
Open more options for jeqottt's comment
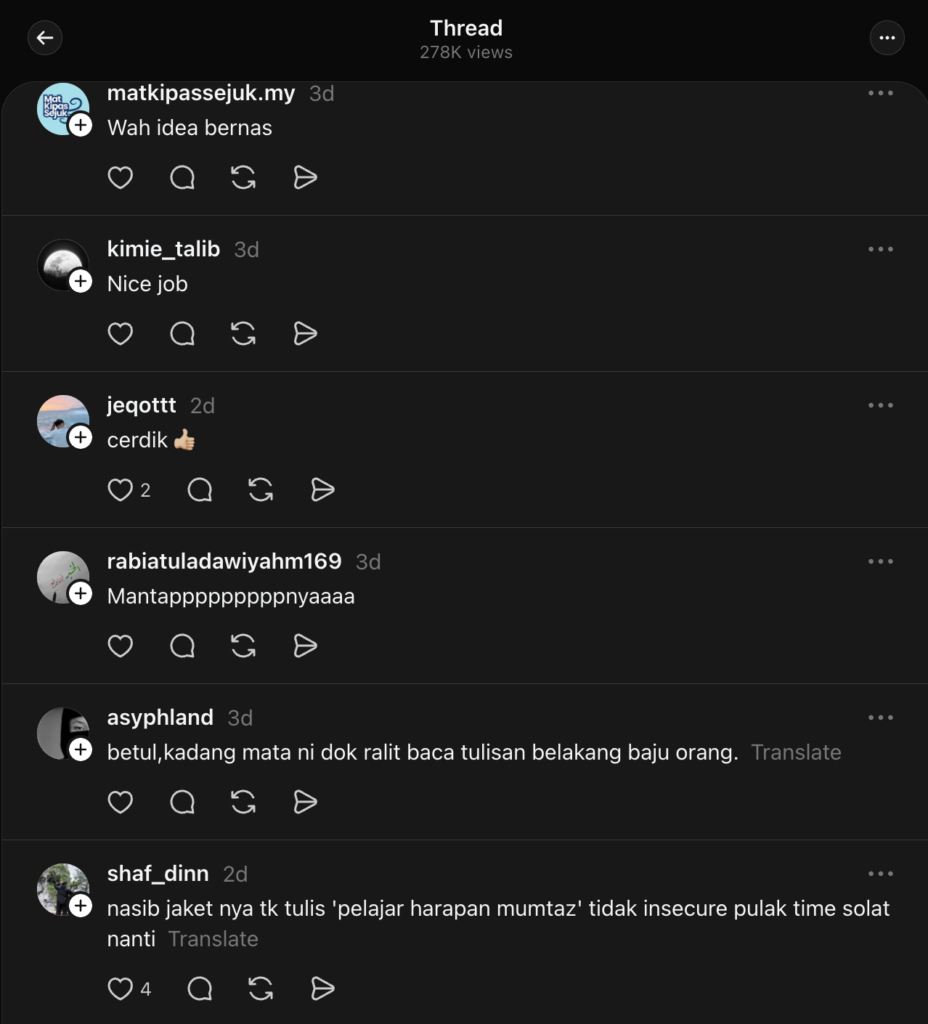click(880, 405)
